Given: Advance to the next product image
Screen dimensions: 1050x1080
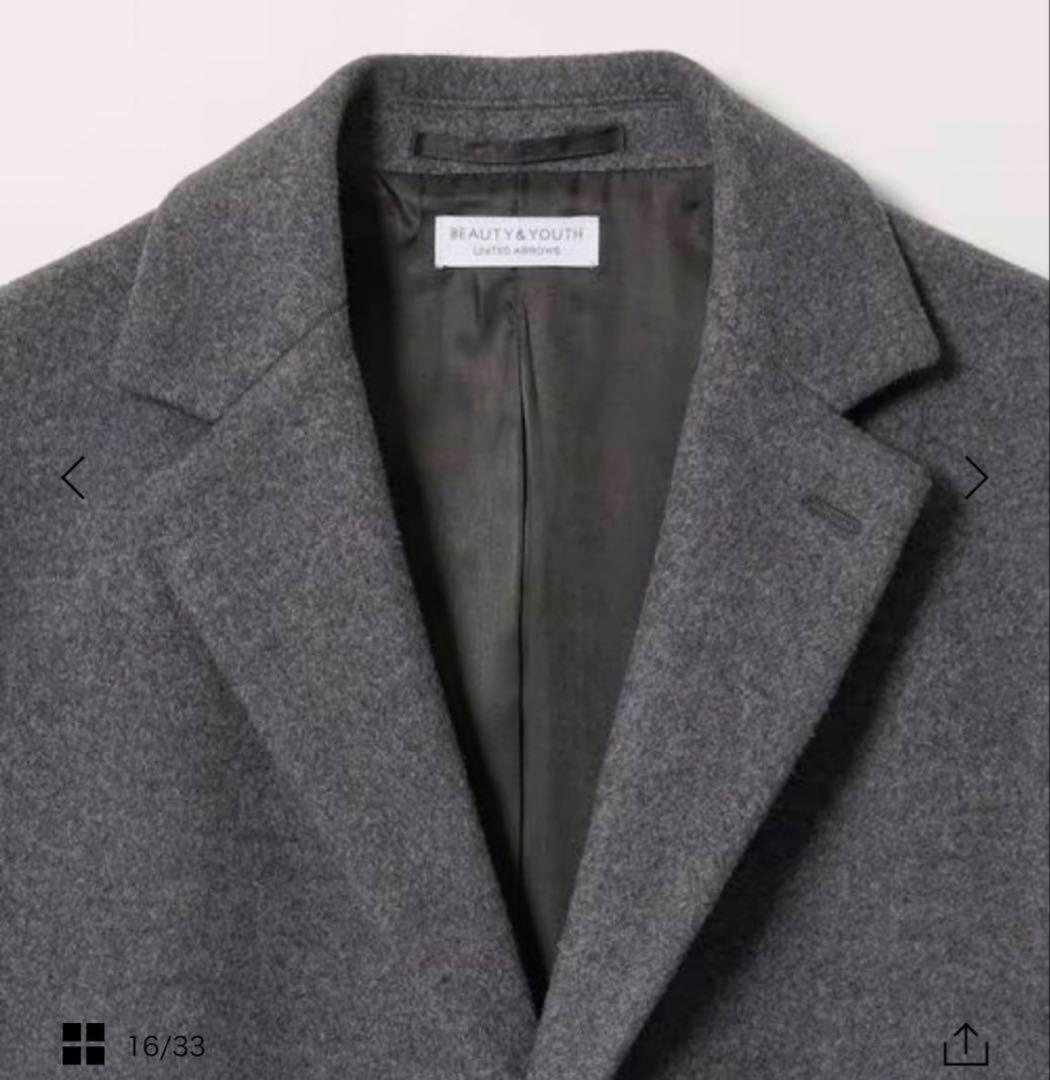Looking at the screenshot, I should point(975,478).
